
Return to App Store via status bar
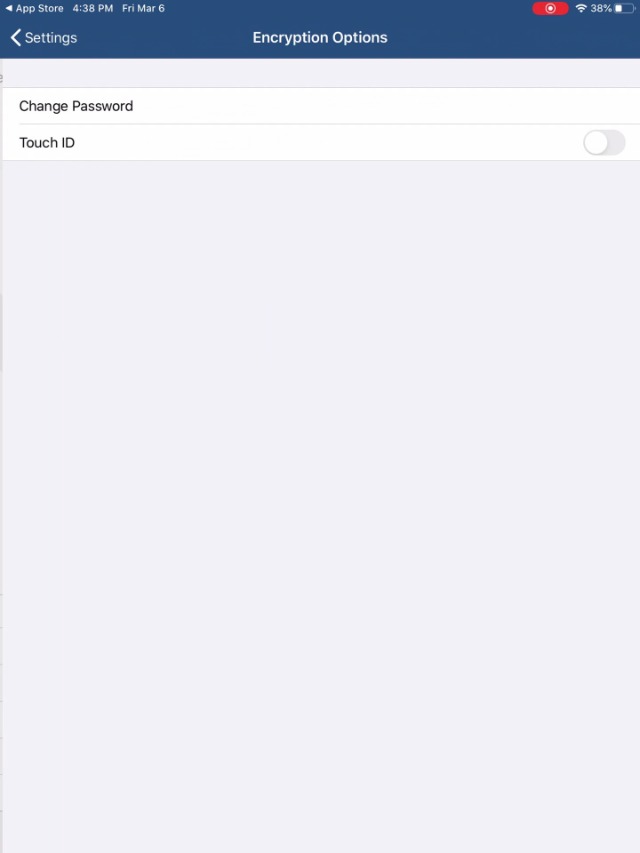click(x=34, y=8)
